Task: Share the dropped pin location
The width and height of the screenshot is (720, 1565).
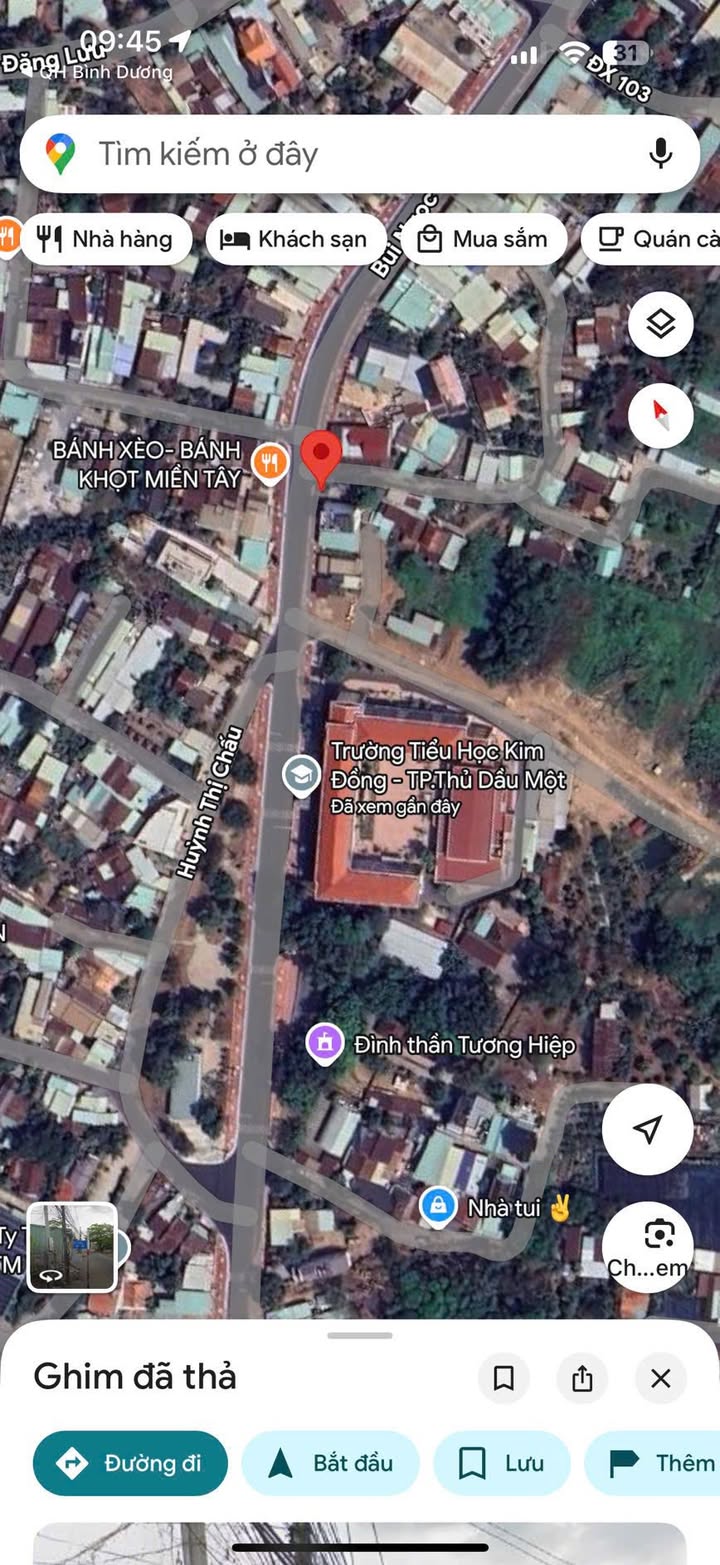Action: pos(583,1379)
